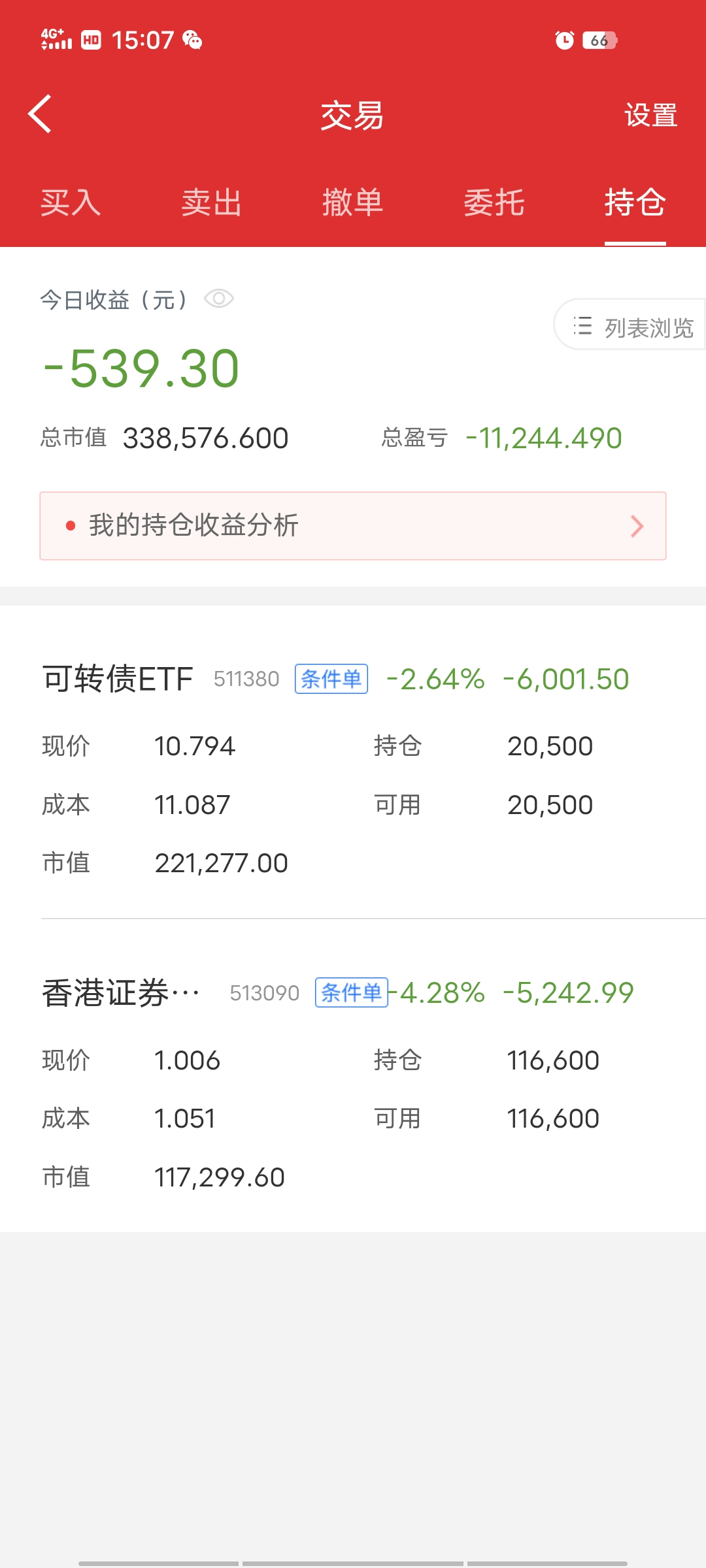Tap the 条件单 tag on 513090
706x1568 pixels.
(x=352, y=992)
